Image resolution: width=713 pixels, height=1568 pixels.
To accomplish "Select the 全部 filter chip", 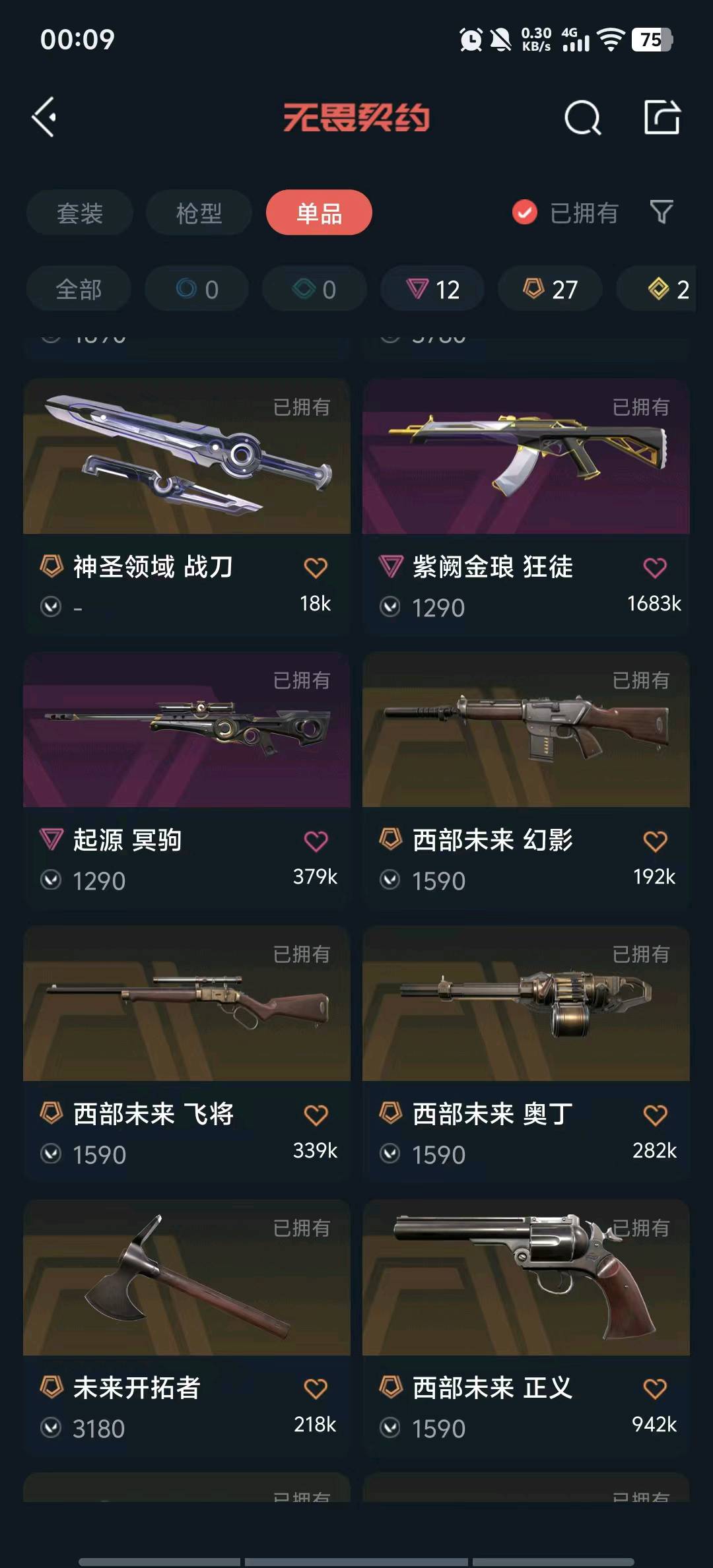I will (x=79, y=289).
